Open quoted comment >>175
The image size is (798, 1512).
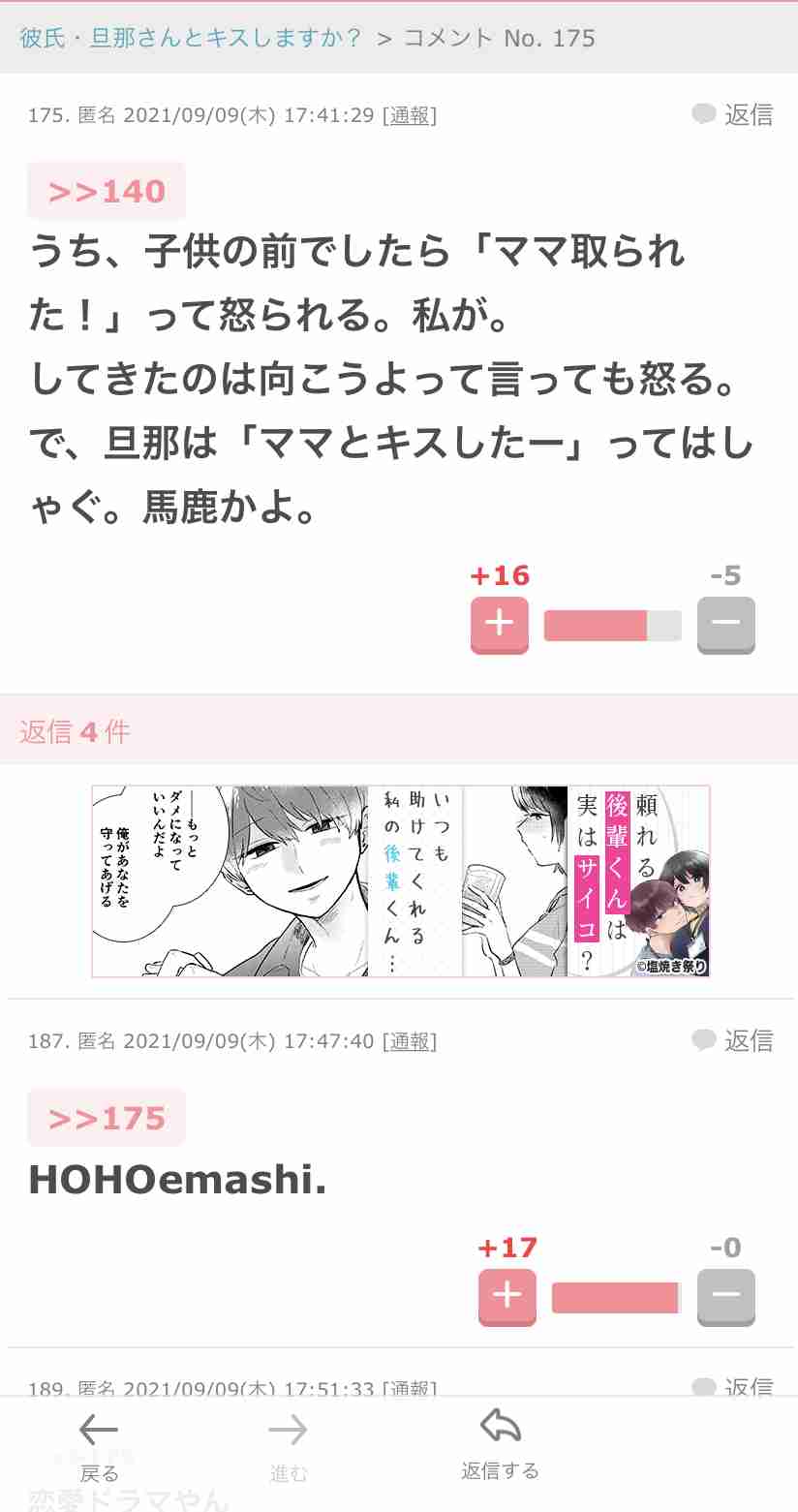[107, 1119]
